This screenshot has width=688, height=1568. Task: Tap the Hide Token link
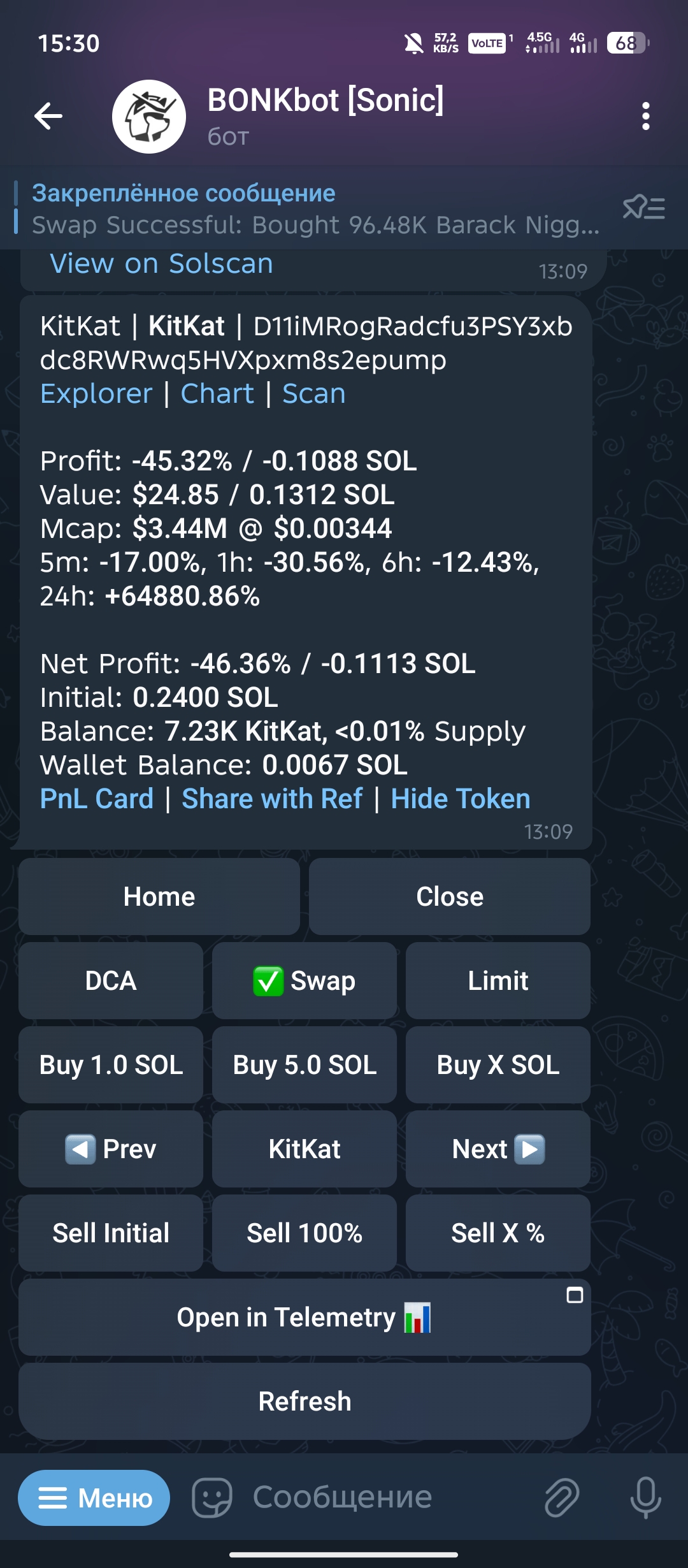click(x=460, y=799)
